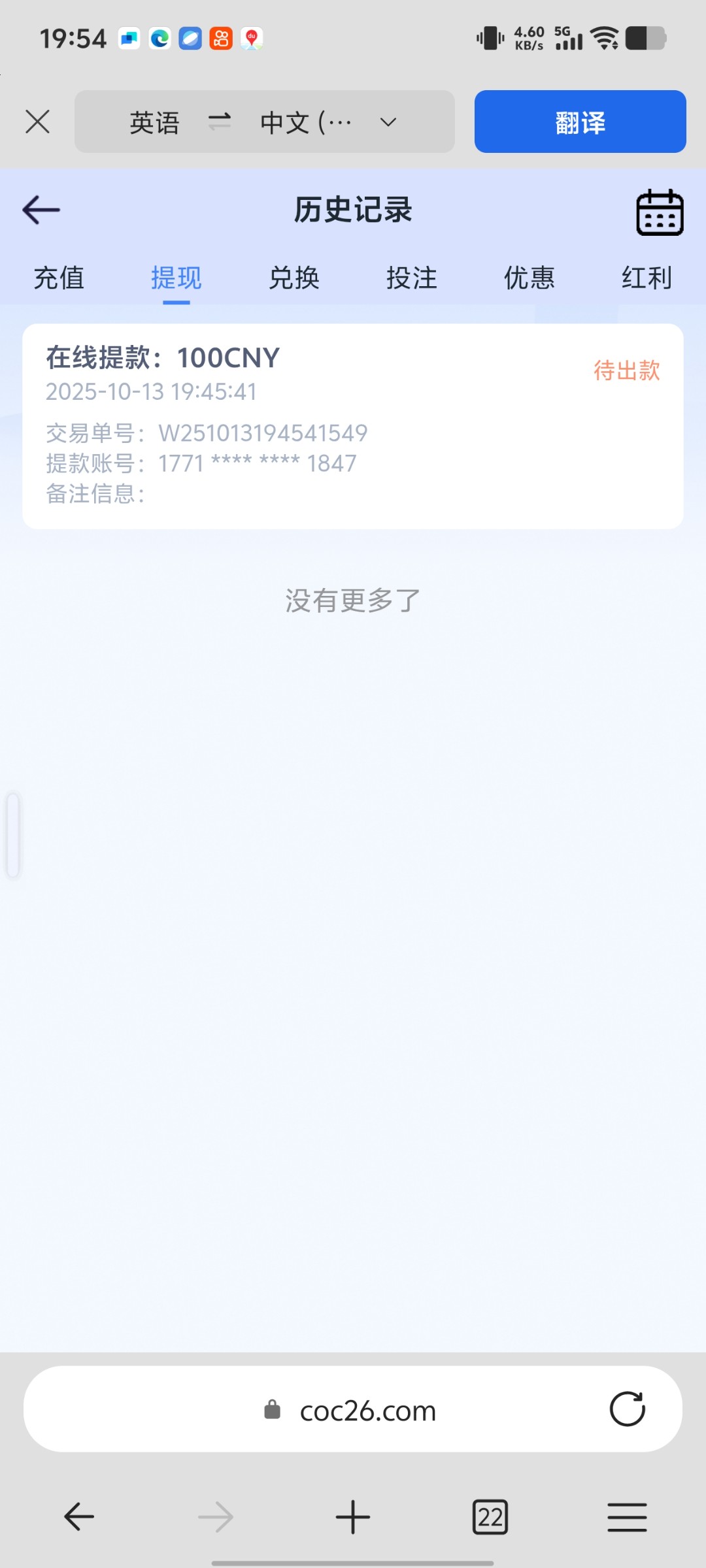Image resolution: width=706 pixels, height=1568 pixels.
Task: Select the 提现 tab
Action: pos(176,278)
